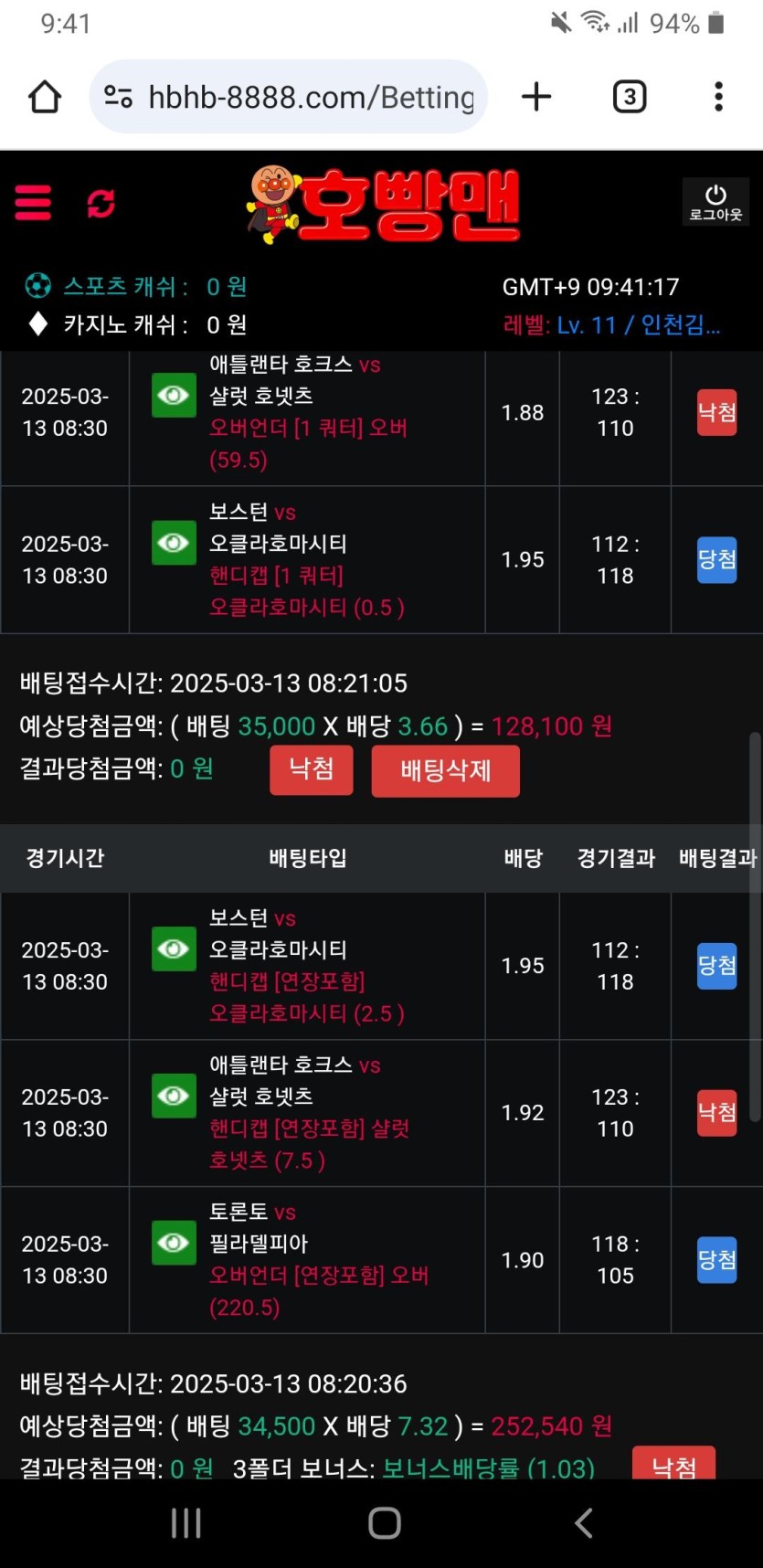The height and width of the screenshot is (1568, 763).
Task: Open the browser overflow menu
Action: [x=718, y=97]
